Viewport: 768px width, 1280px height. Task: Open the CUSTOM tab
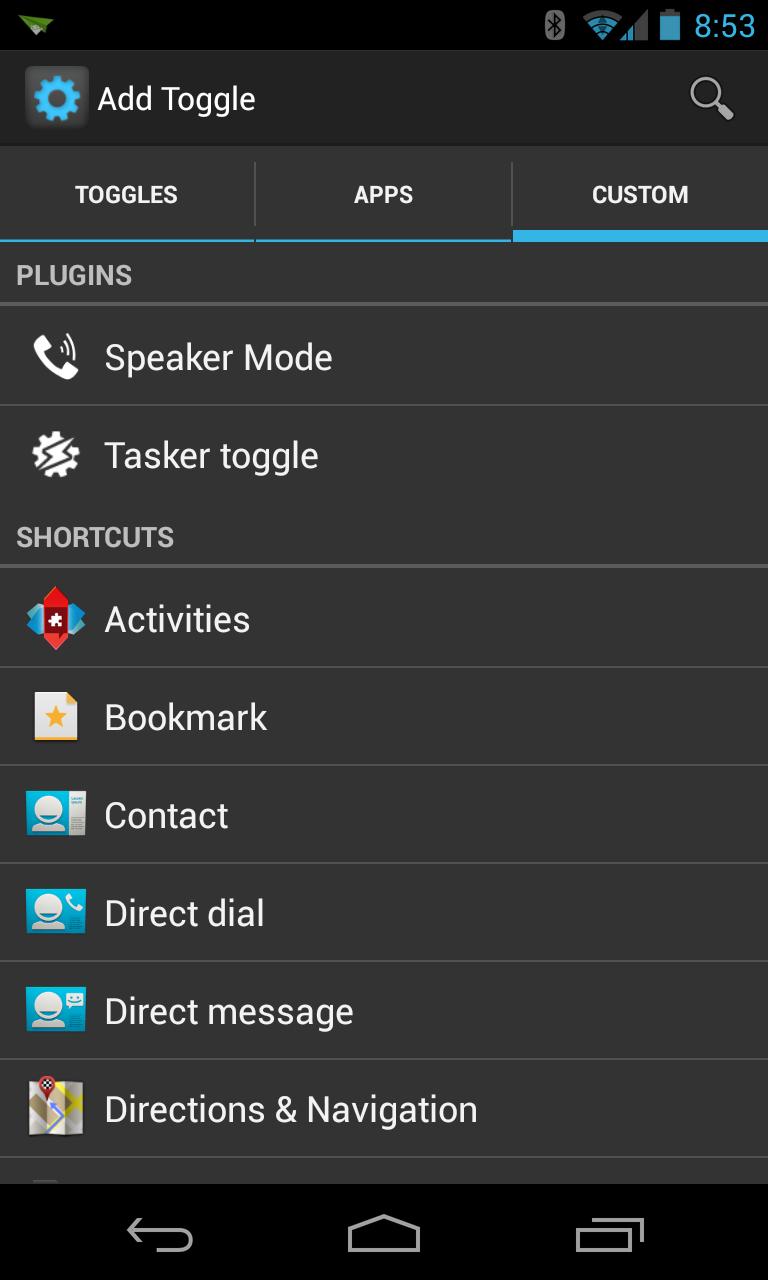(x=640, y=194)
